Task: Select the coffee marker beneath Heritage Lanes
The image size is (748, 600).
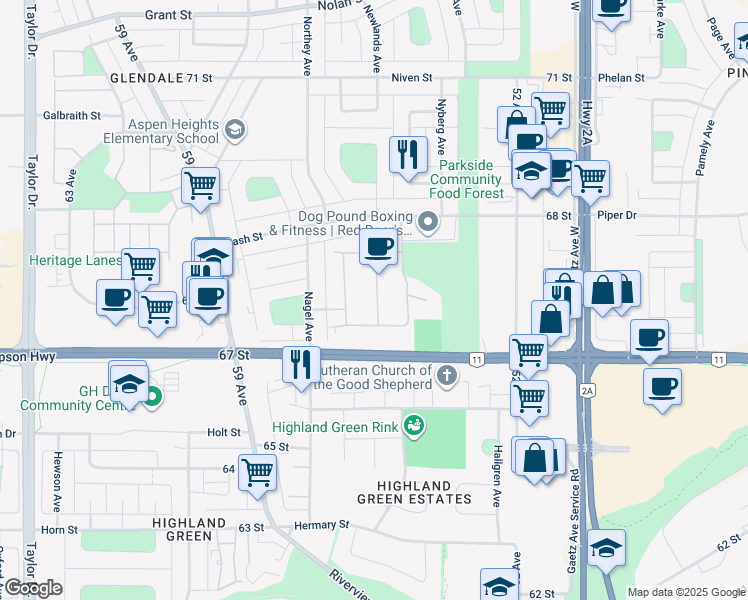Action: coord(115,302)
